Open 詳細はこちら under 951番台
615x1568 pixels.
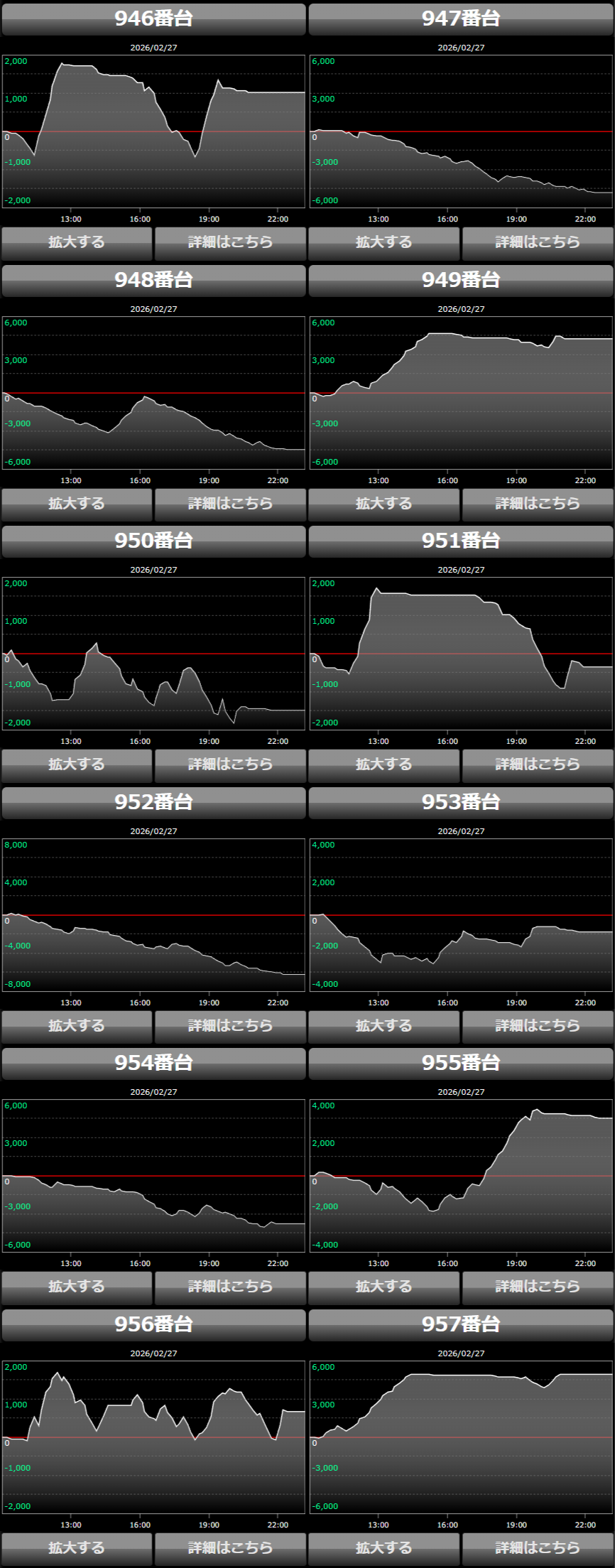click(x=538, y=764)
